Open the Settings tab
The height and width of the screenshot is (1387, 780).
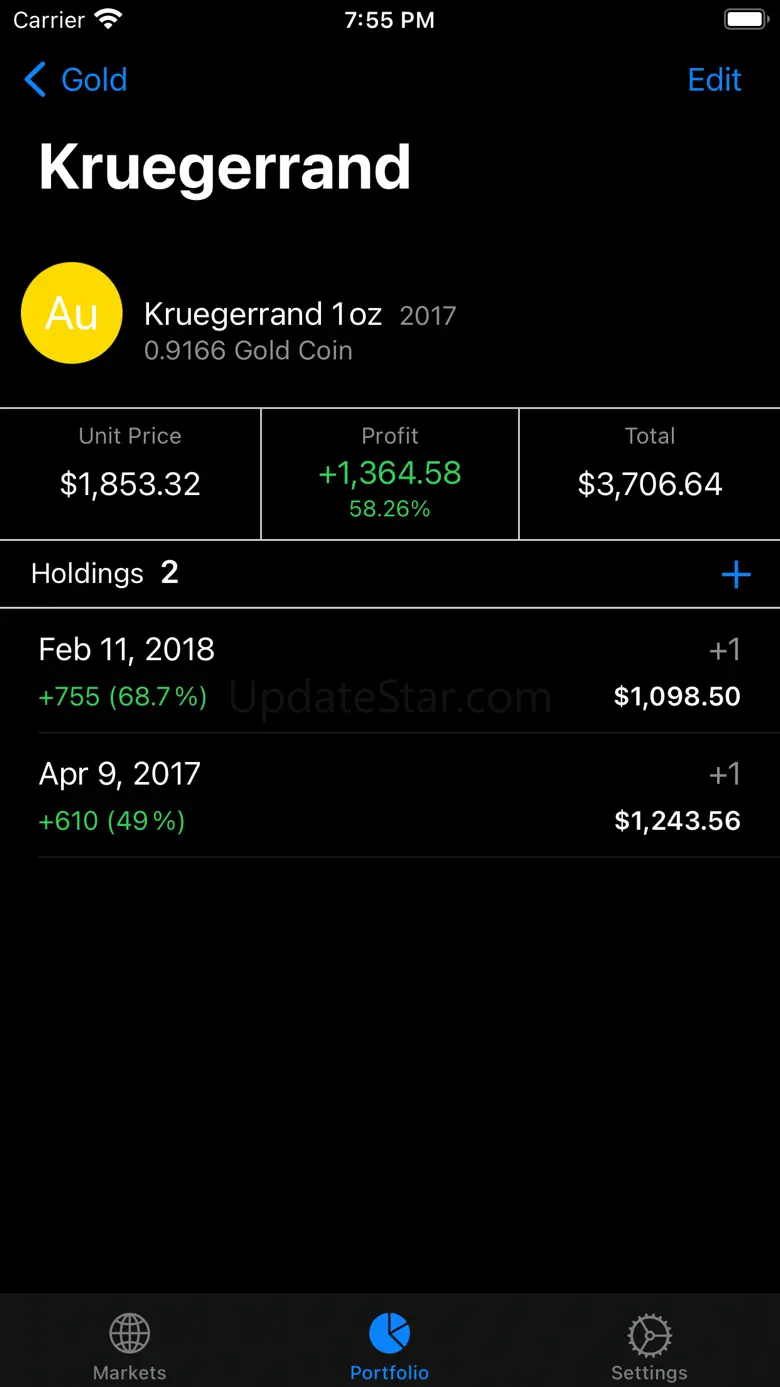pos(649,1345)
